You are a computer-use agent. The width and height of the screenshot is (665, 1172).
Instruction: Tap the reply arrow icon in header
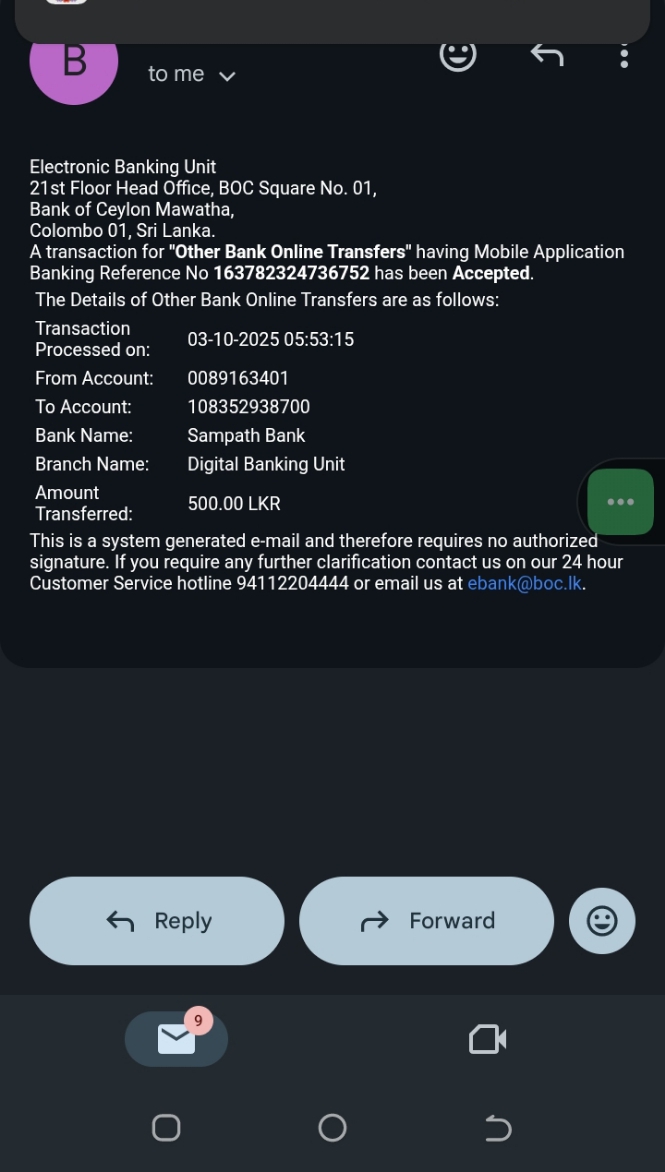pos(546,56)
